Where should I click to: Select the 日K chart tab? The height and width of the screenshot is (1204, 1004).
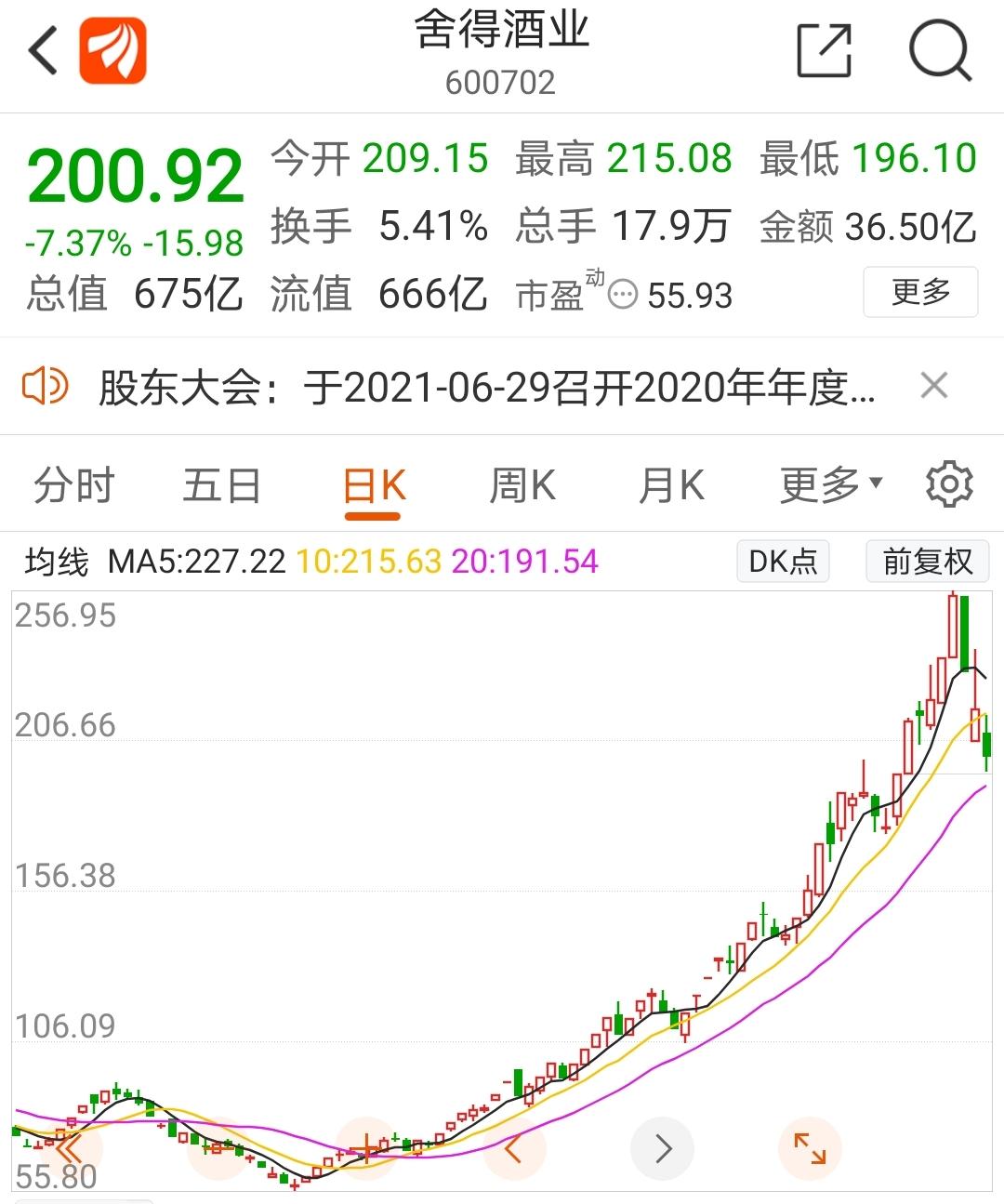(374, 485)
